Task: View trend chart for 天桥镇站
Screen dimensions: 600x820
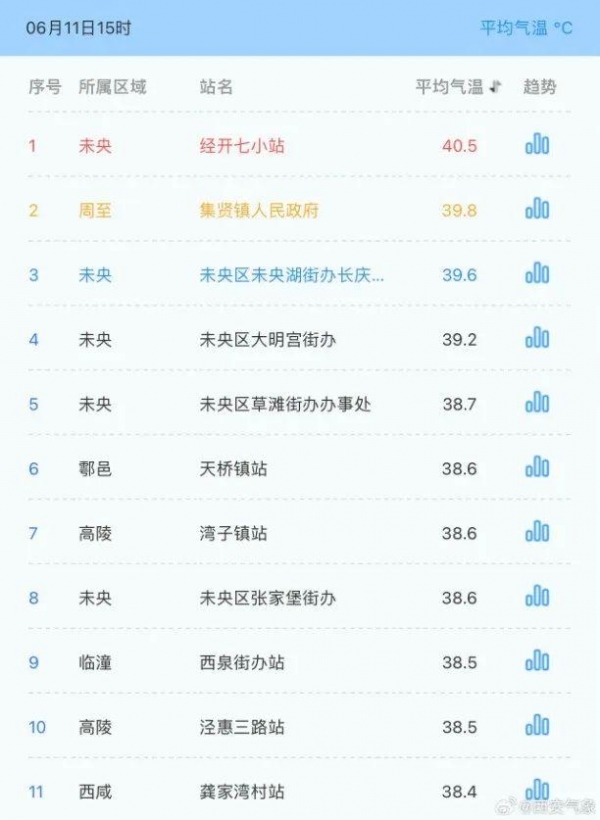Action: pyautogui.click(x=537, y=468)
